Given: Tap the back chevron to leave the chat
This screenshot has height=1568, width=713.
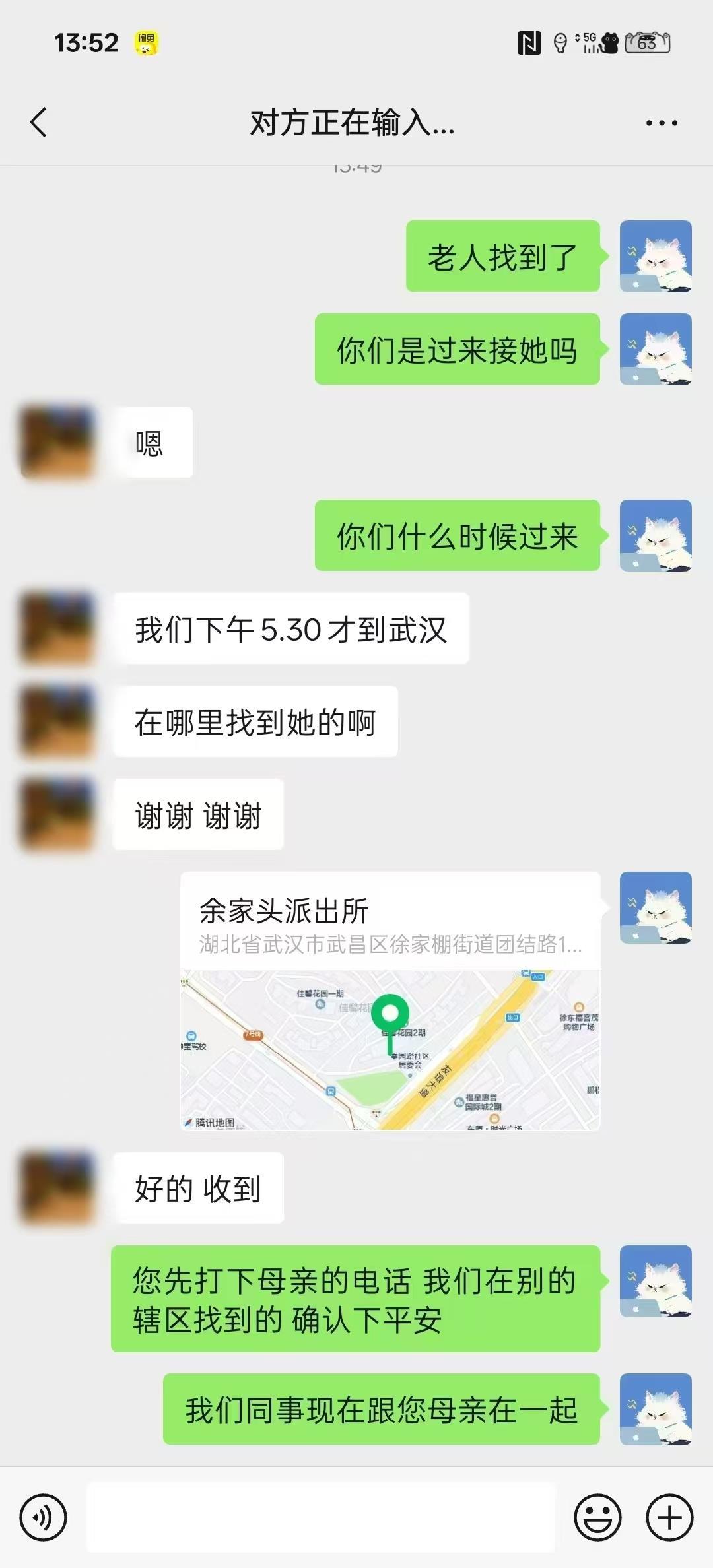Looking at the screenshot, I should coord(38,123).
